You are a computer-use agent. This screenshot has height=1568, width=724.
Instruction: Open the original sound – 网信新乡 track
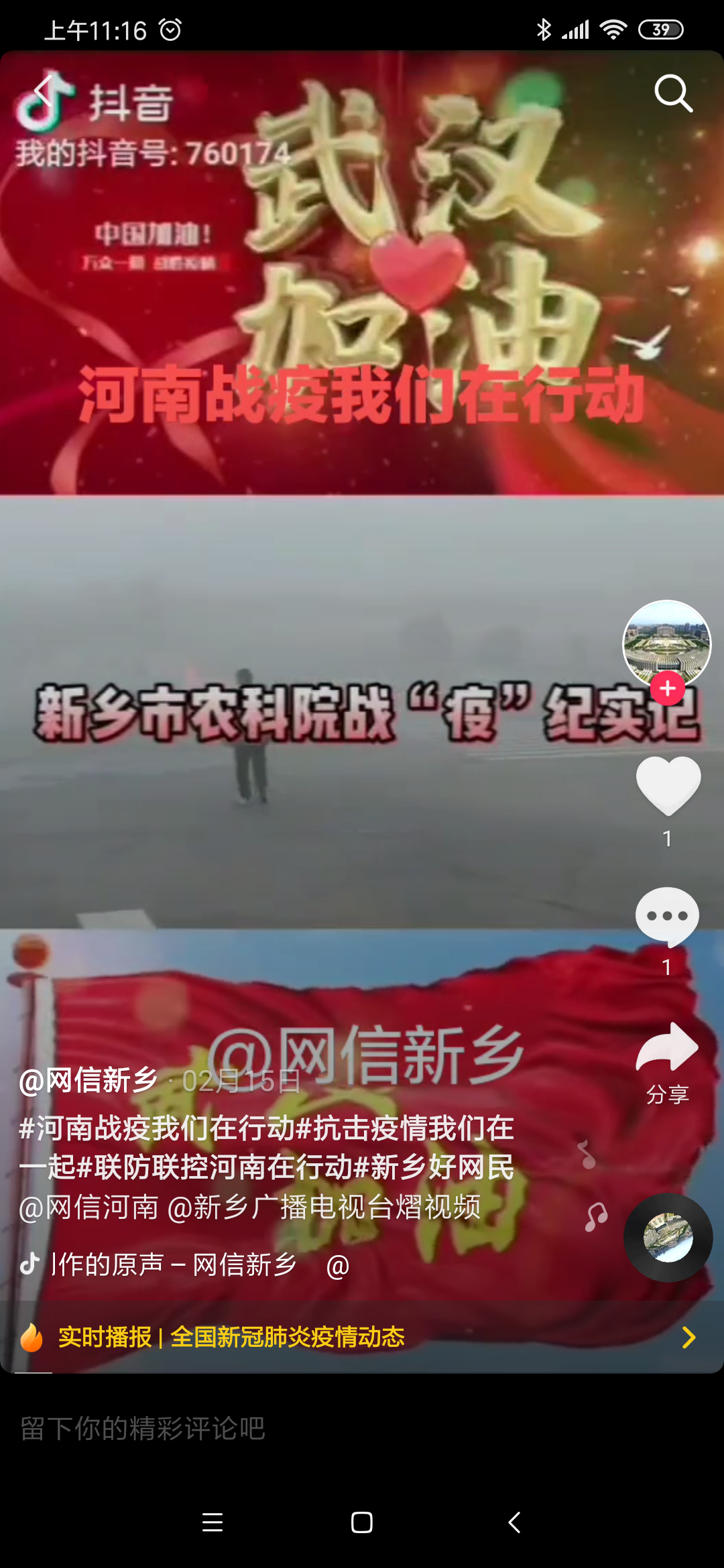[x=174, y=1265]
